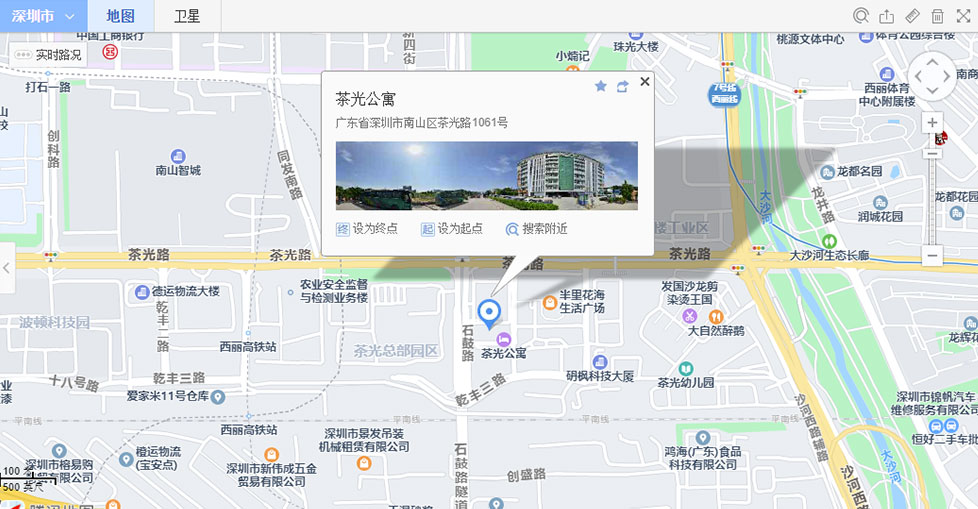Activate the distance measuring ruler
The image size is (978, 509).
click(912, 16)
